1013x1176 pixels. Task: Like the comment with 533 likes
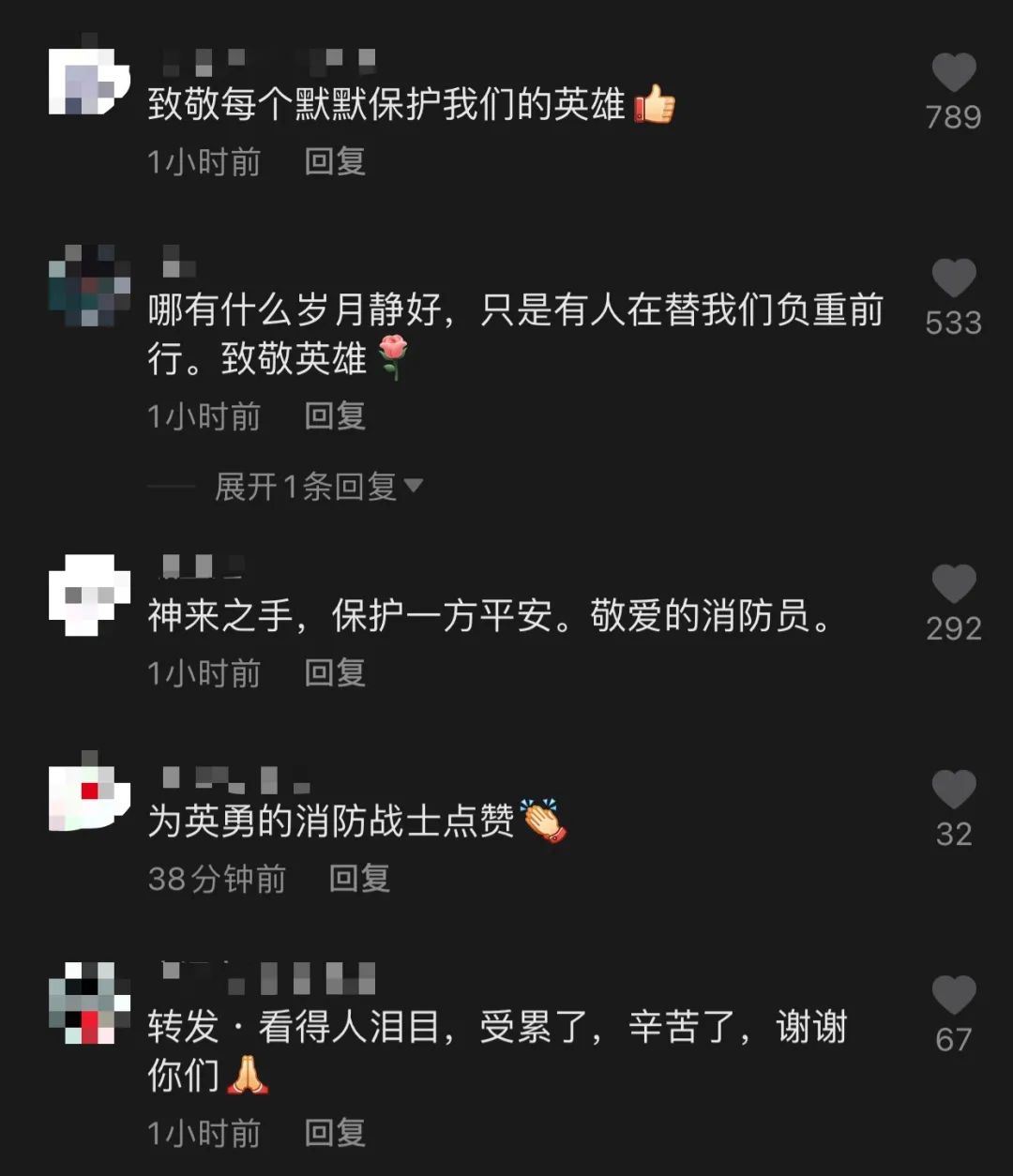pyautogui.click(x=953, y=279)
